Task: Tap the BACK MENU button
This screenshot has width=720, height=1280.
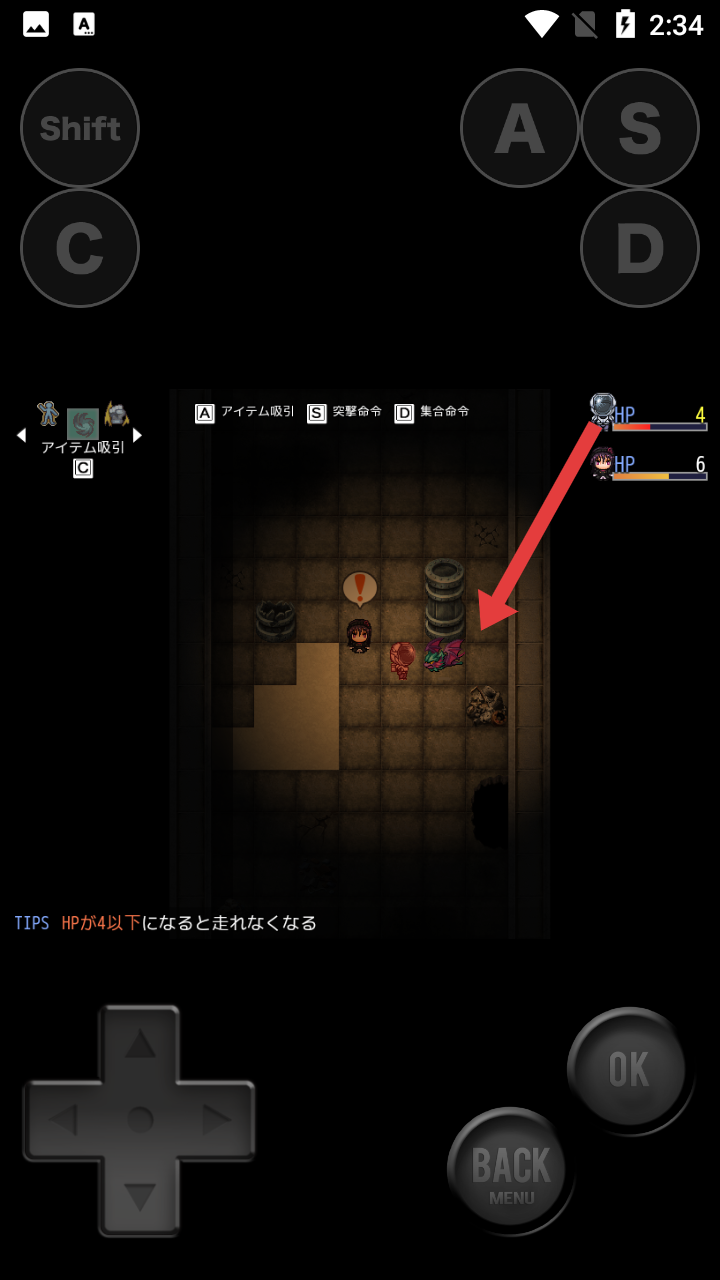Action: (x=510, y=1169)
